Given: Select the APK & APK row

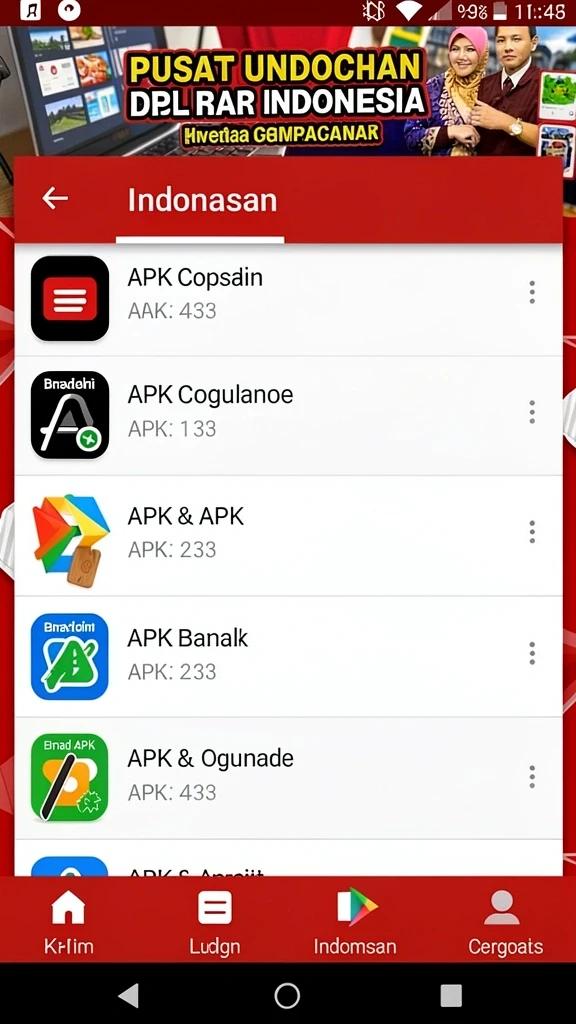Looking at the screenshot, I should [288, 536].
